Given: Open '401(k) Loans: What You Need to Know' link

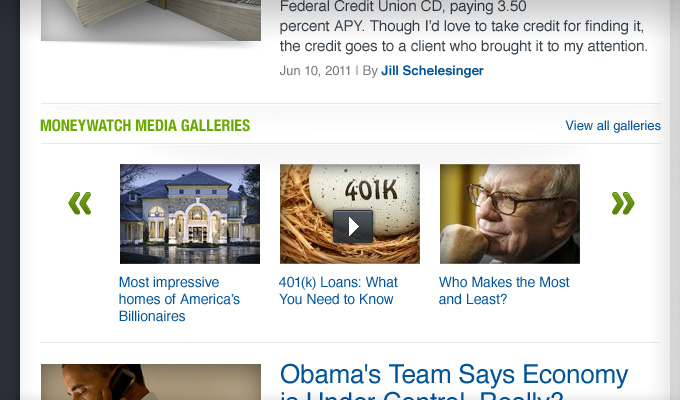Looking at the screenshot, I should pyautogui.click(x=338, y=291).
